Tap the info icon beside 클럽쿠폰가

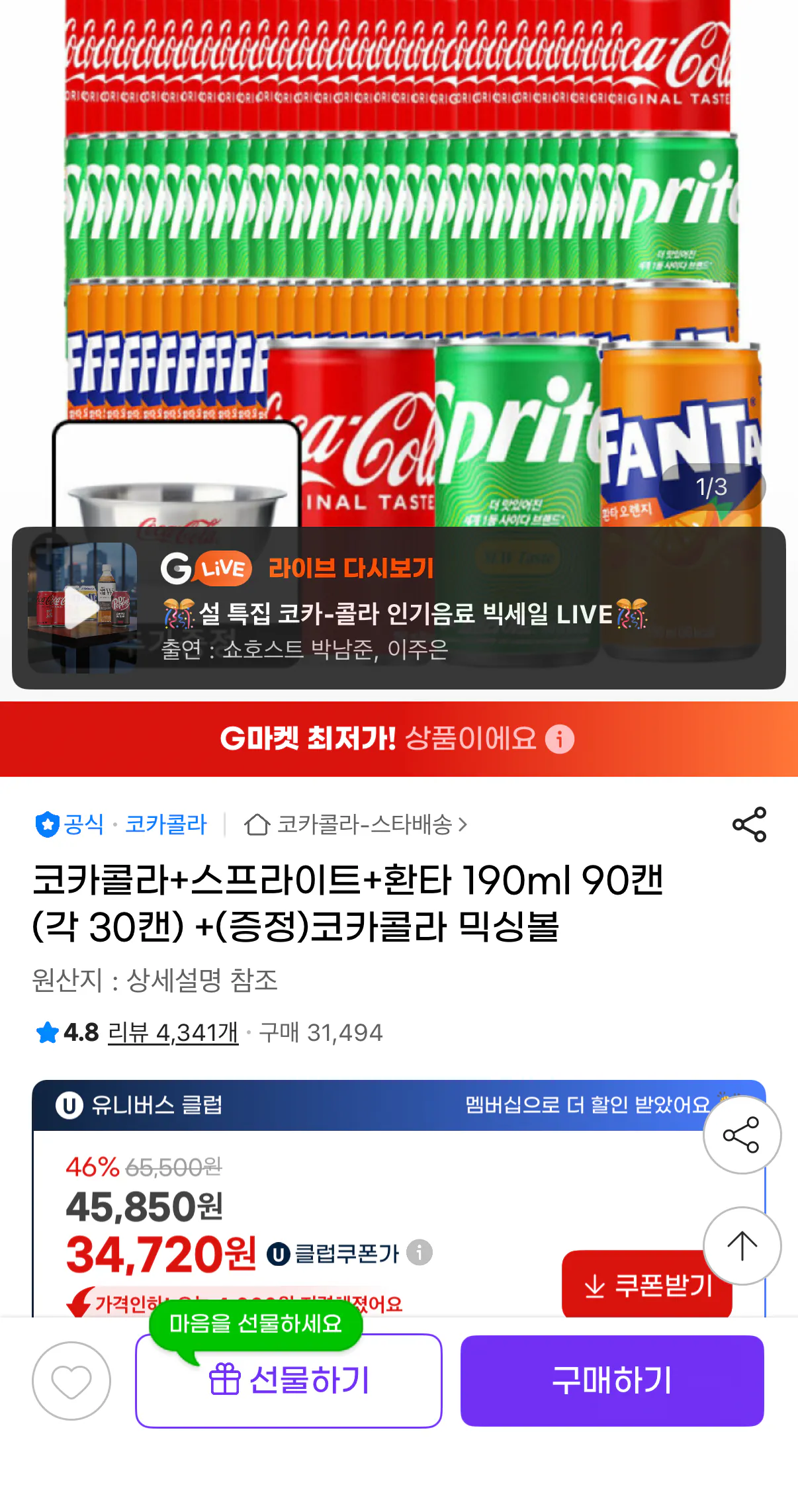[420, 1254]
